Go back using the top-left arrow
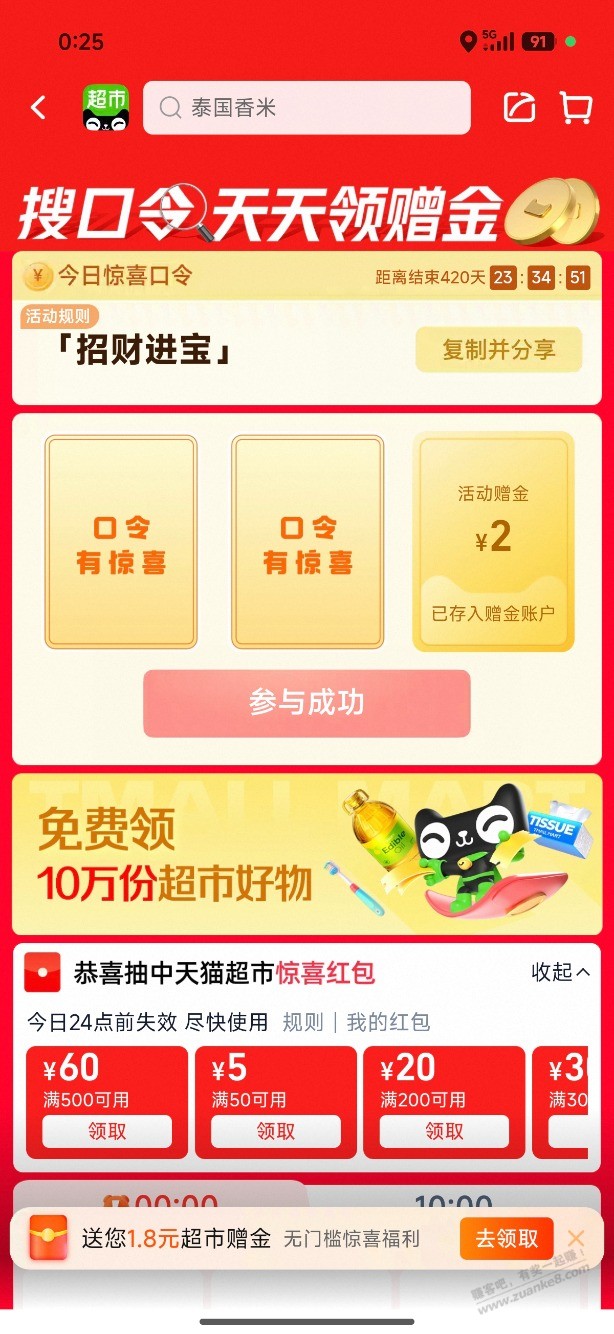Viewport: 614px width, 1334px height. [x=38, y=108]
